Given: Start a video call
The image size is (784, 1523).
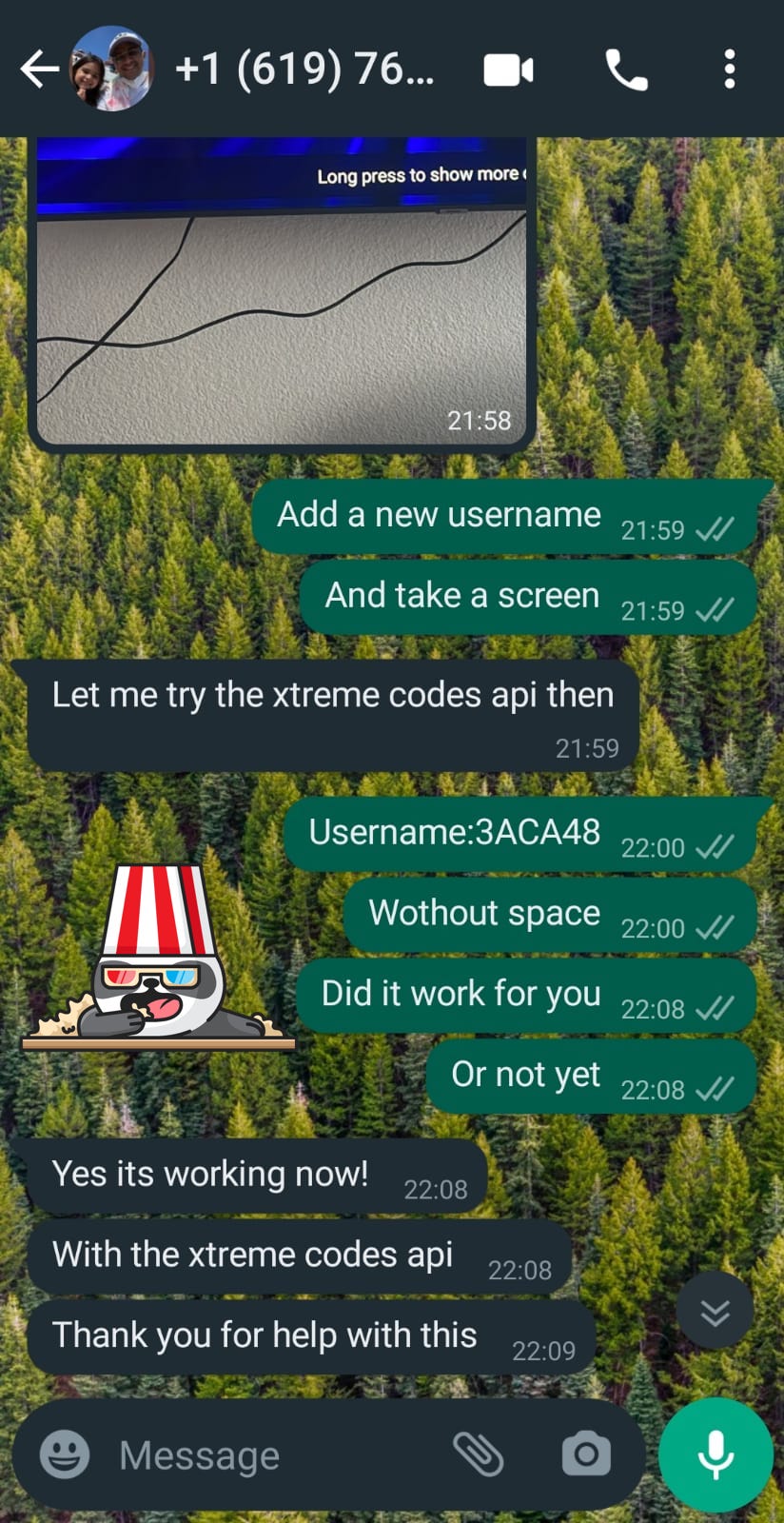Looking at the screenshot, I should tap(508, 70).
